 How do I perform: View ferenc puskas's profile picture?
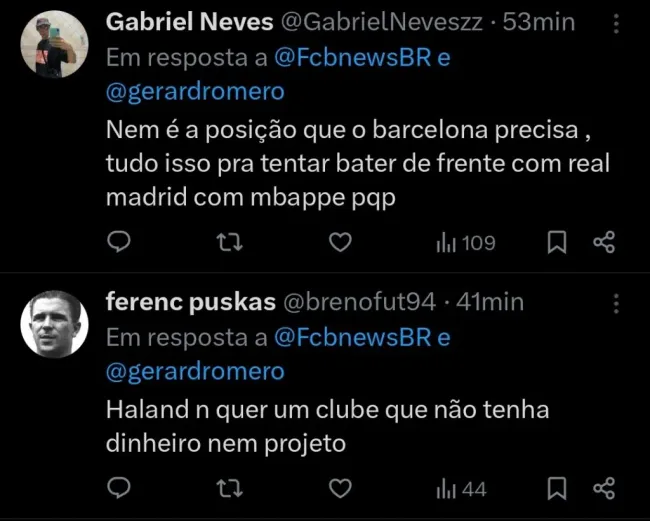54,324
